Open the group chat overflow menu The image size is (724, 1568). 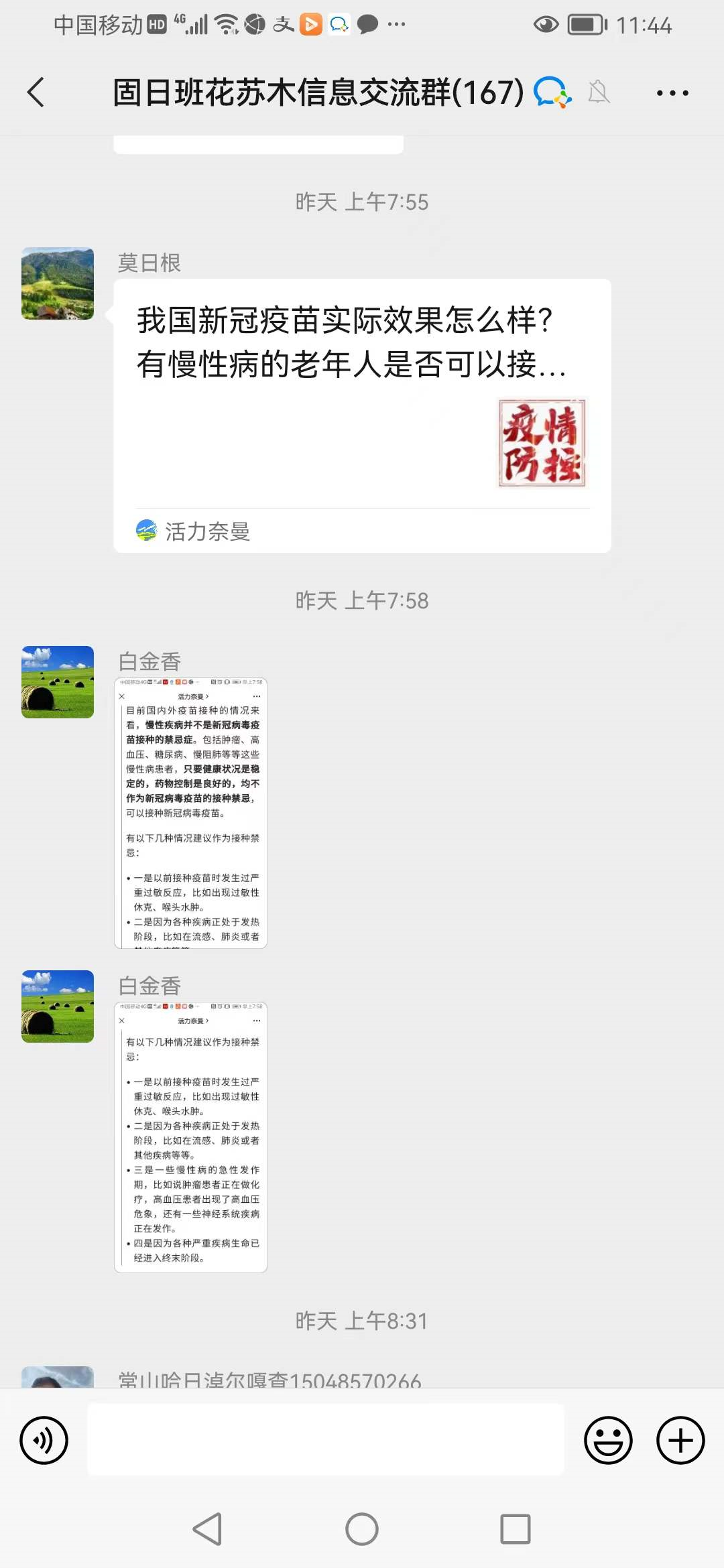[672, 93]
